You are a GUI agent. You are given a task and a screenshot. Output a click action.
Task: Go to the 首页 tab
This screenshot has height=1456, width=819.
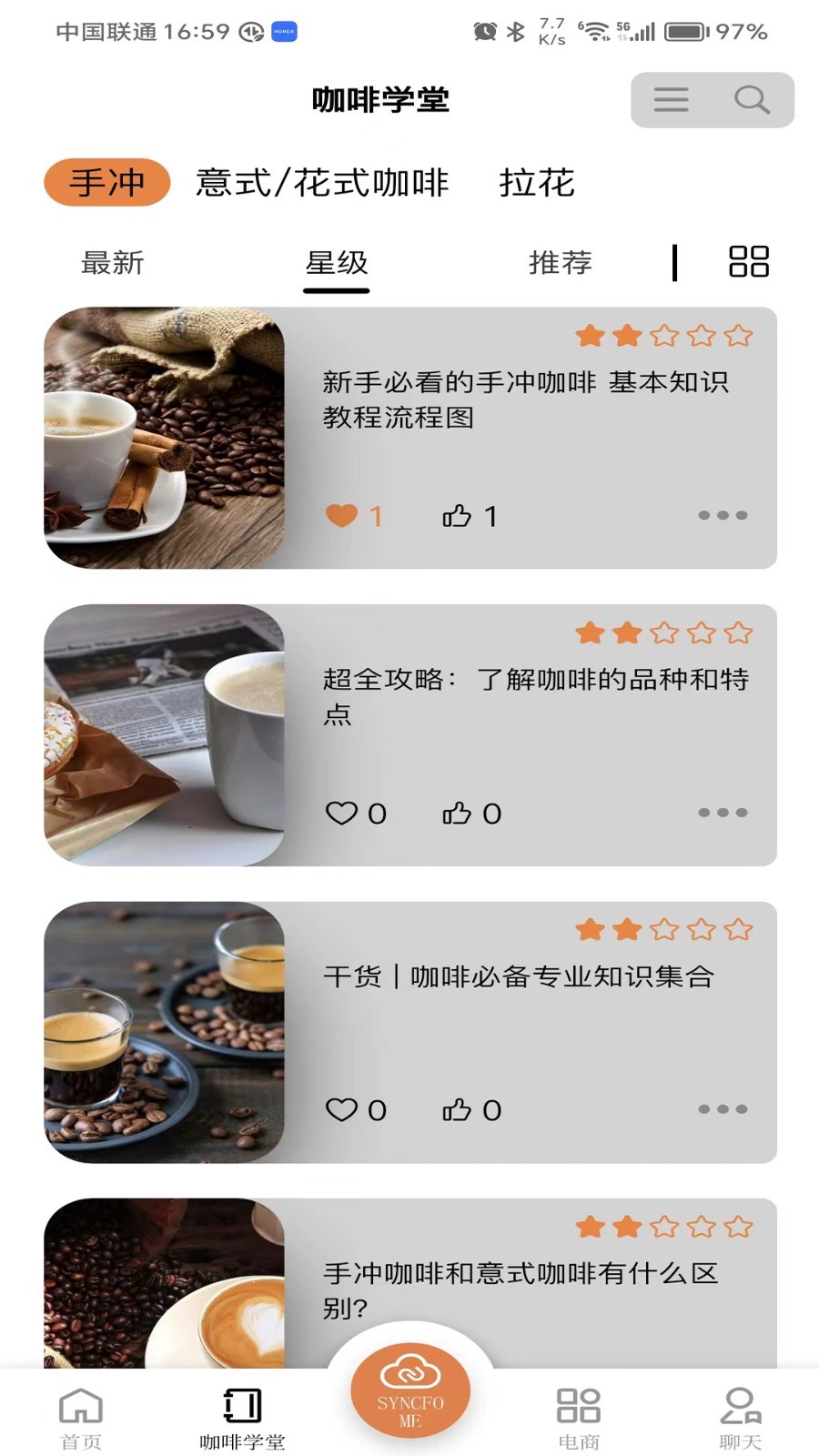point(81,1418)
